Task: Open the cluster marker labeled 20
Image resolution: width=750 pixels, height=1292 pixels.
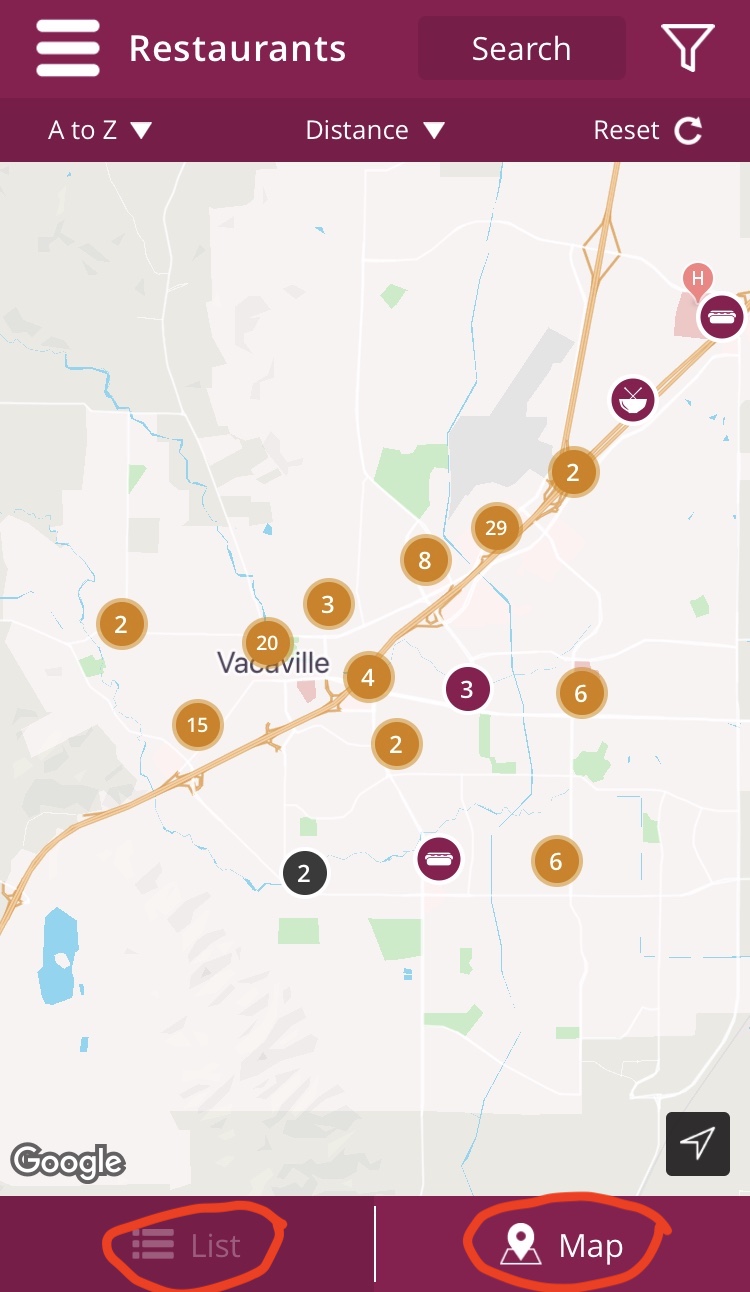Action: 267,643
